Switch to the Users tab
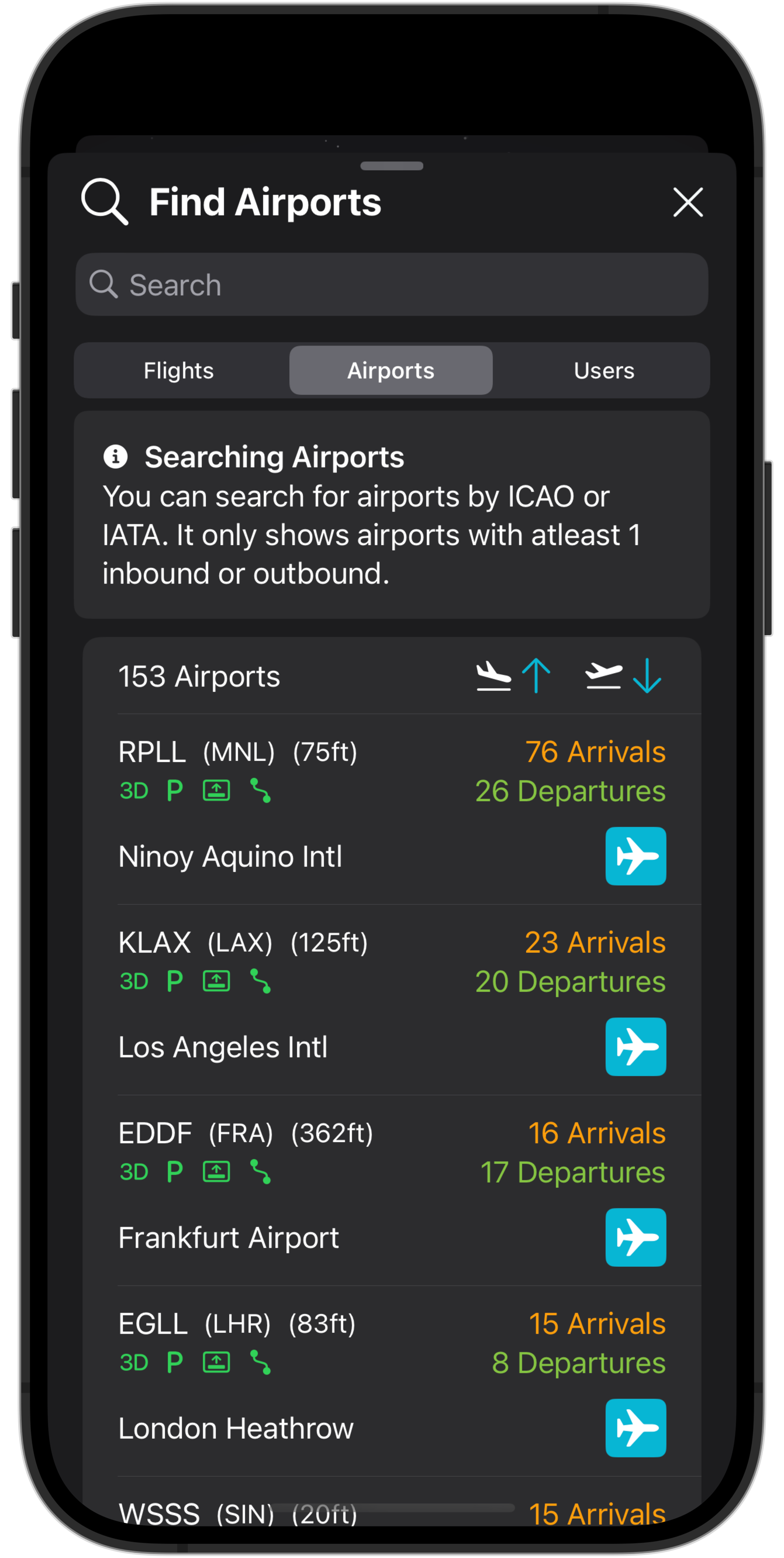 [603, 371]
